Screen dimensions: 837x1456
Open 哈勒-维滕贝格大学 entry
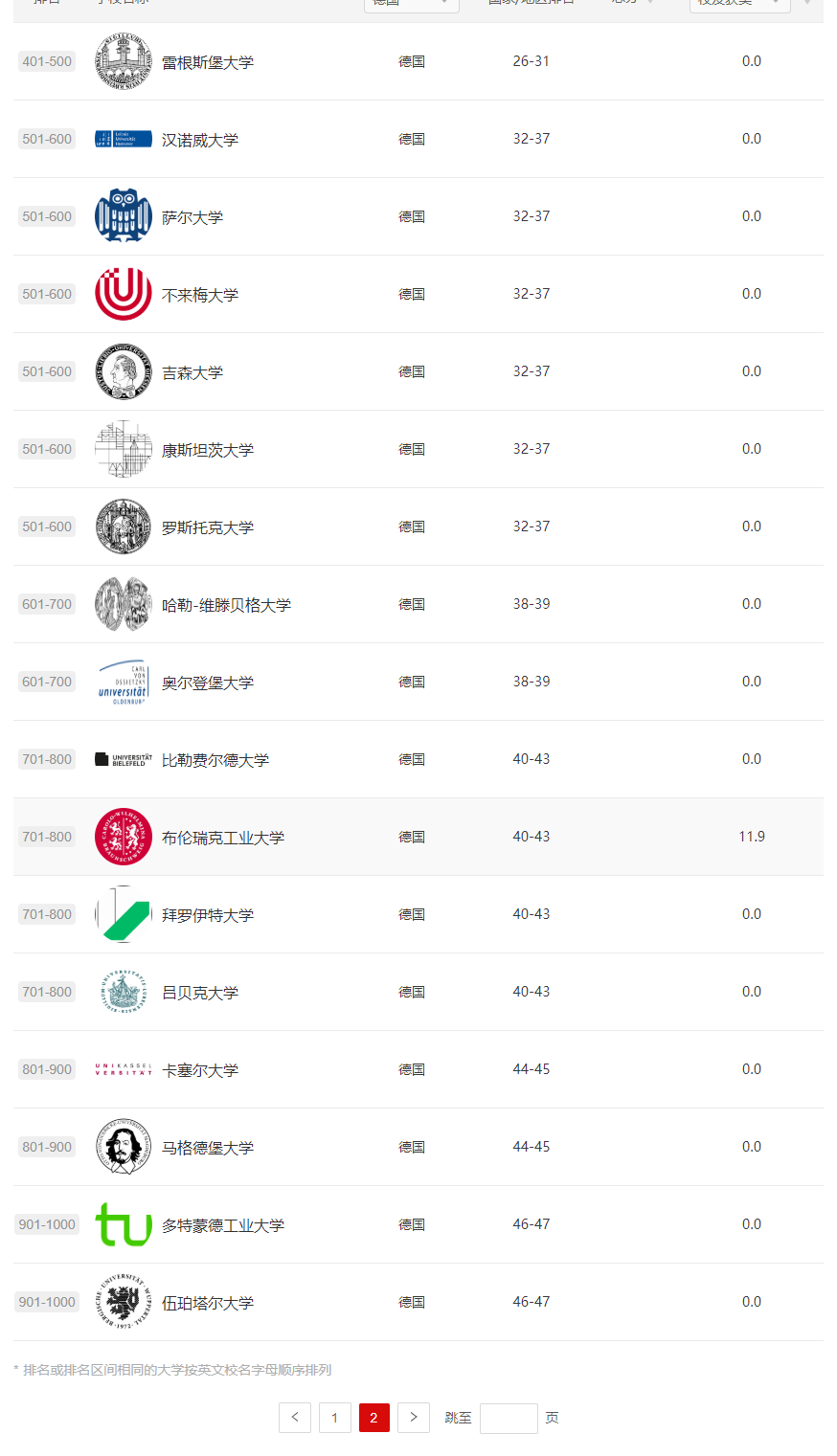(x=226, y=606)
